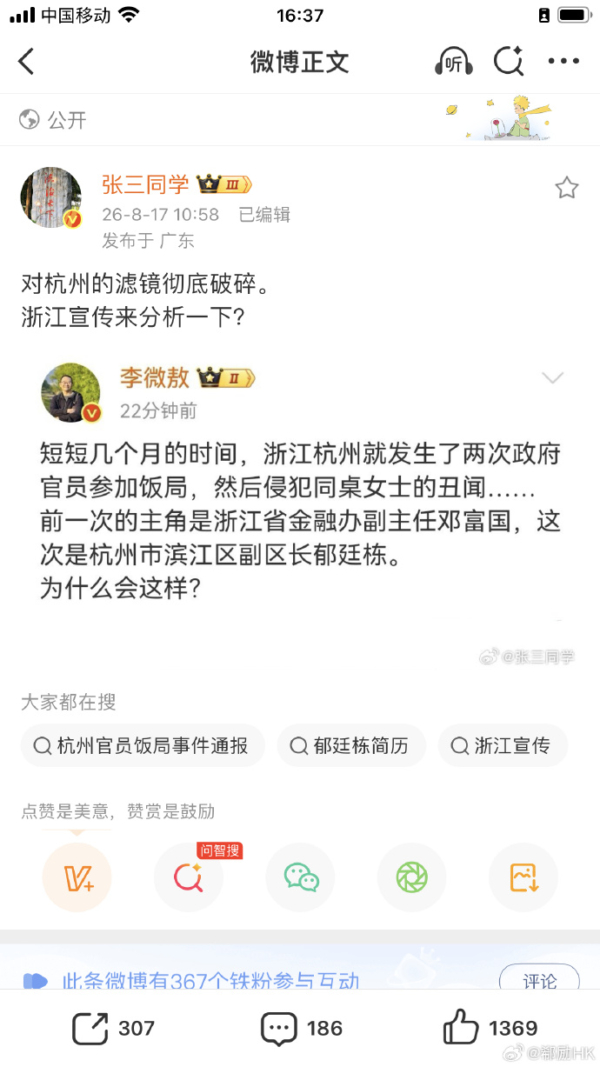This screenshot has width=600, height=1067.
Task: Expand the chevron on 李微敖's post
Action: click(552, 378)
